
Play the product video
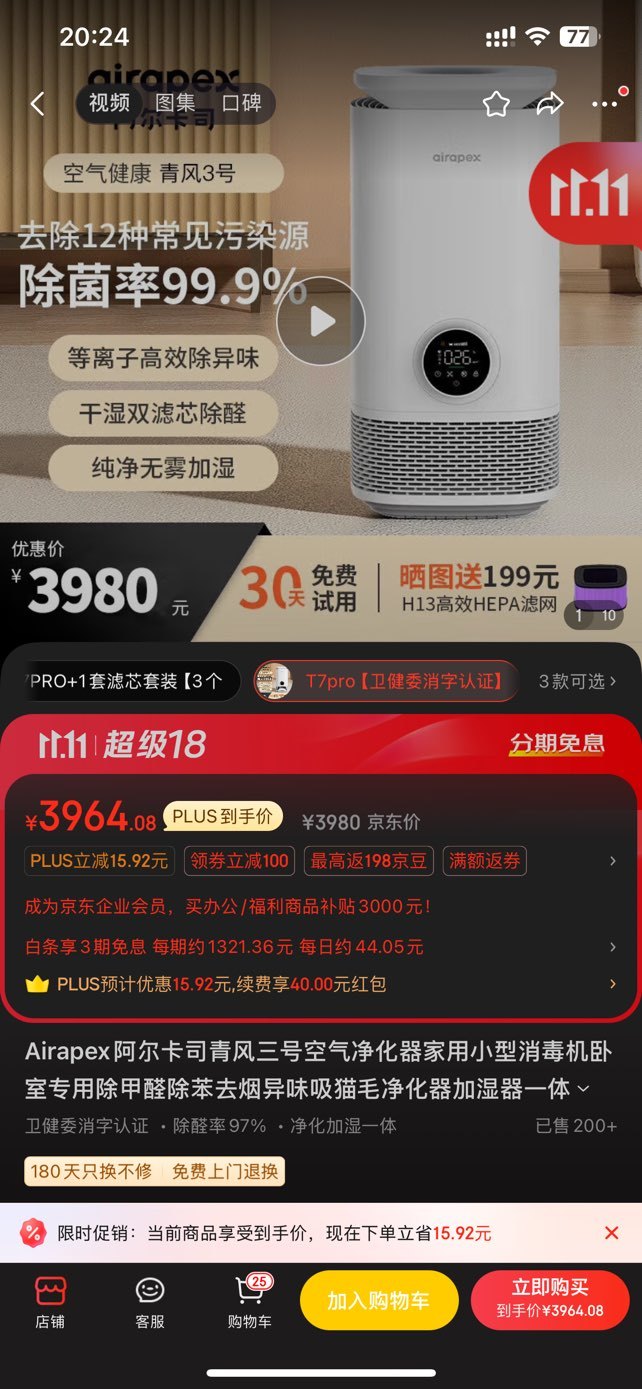(321, 321)
